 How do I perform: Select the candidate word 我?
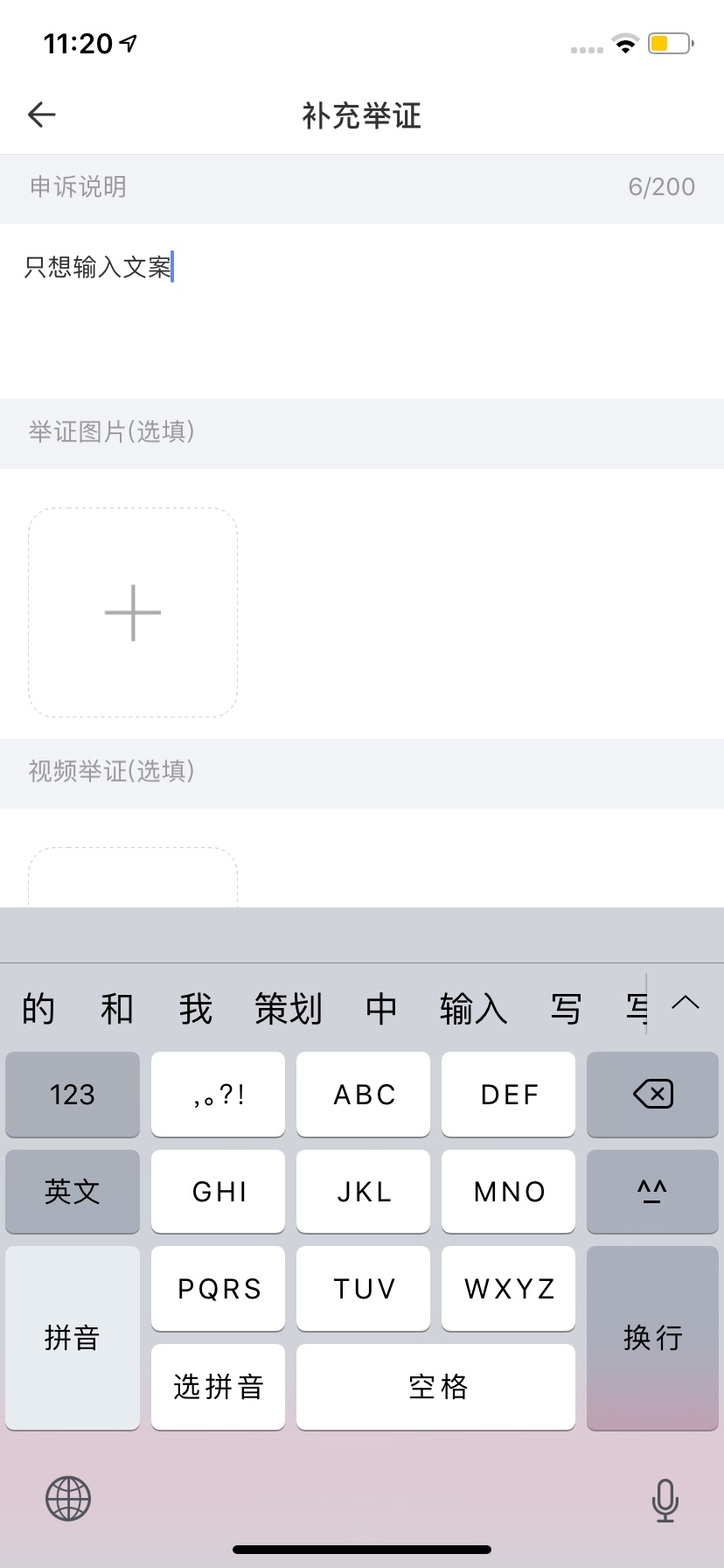pos(196,1009)
